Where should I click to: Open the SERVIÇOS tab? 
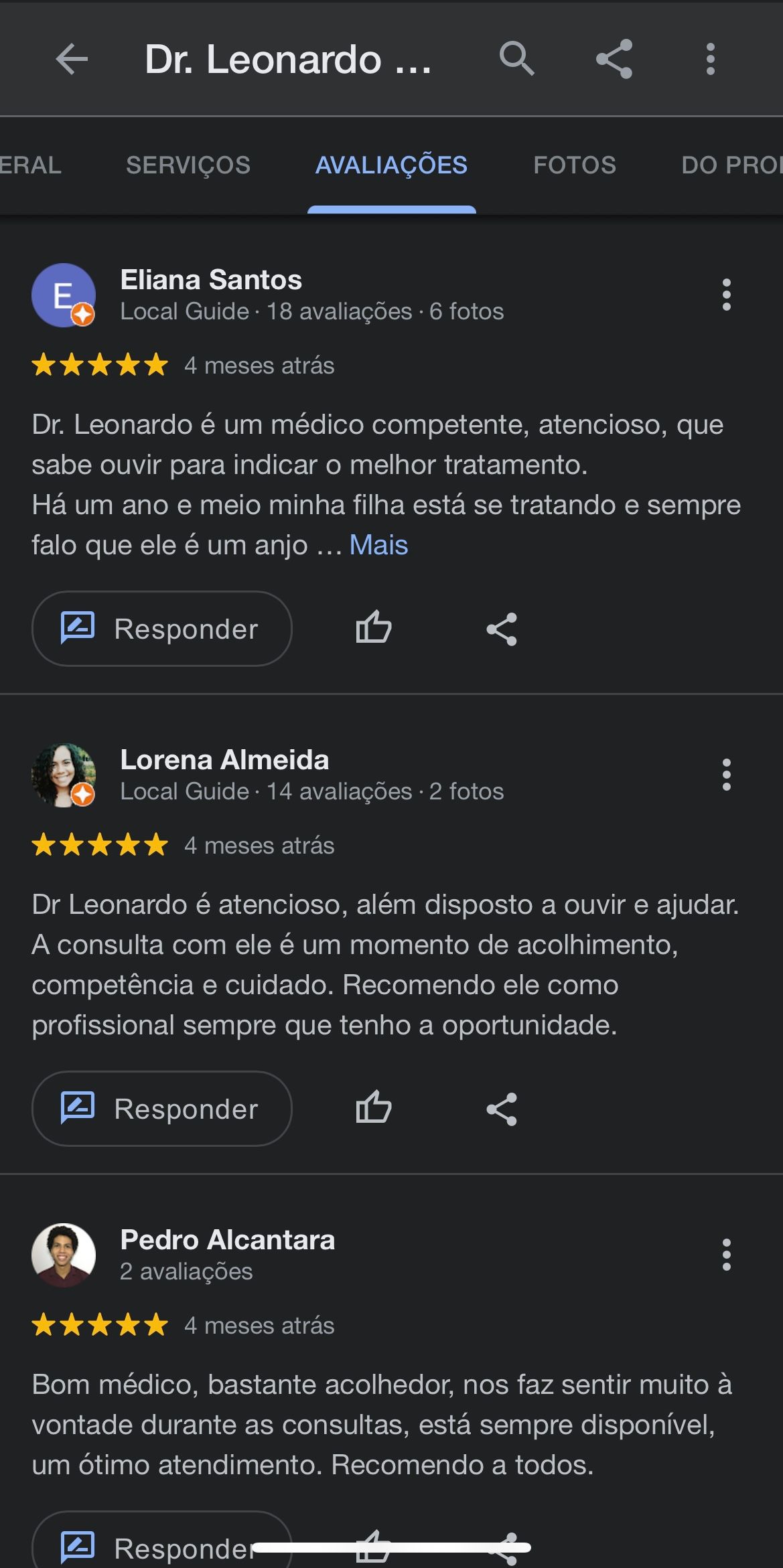point(188,165)
